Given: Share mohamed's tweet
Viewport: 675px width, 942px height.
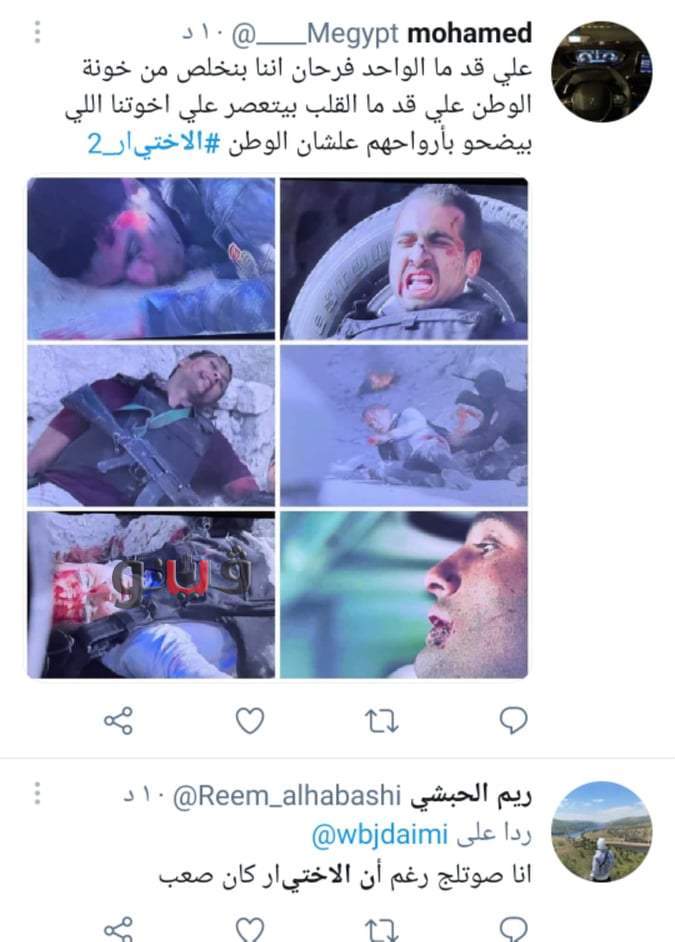Looking at the screenshot, I should [118, 719].
